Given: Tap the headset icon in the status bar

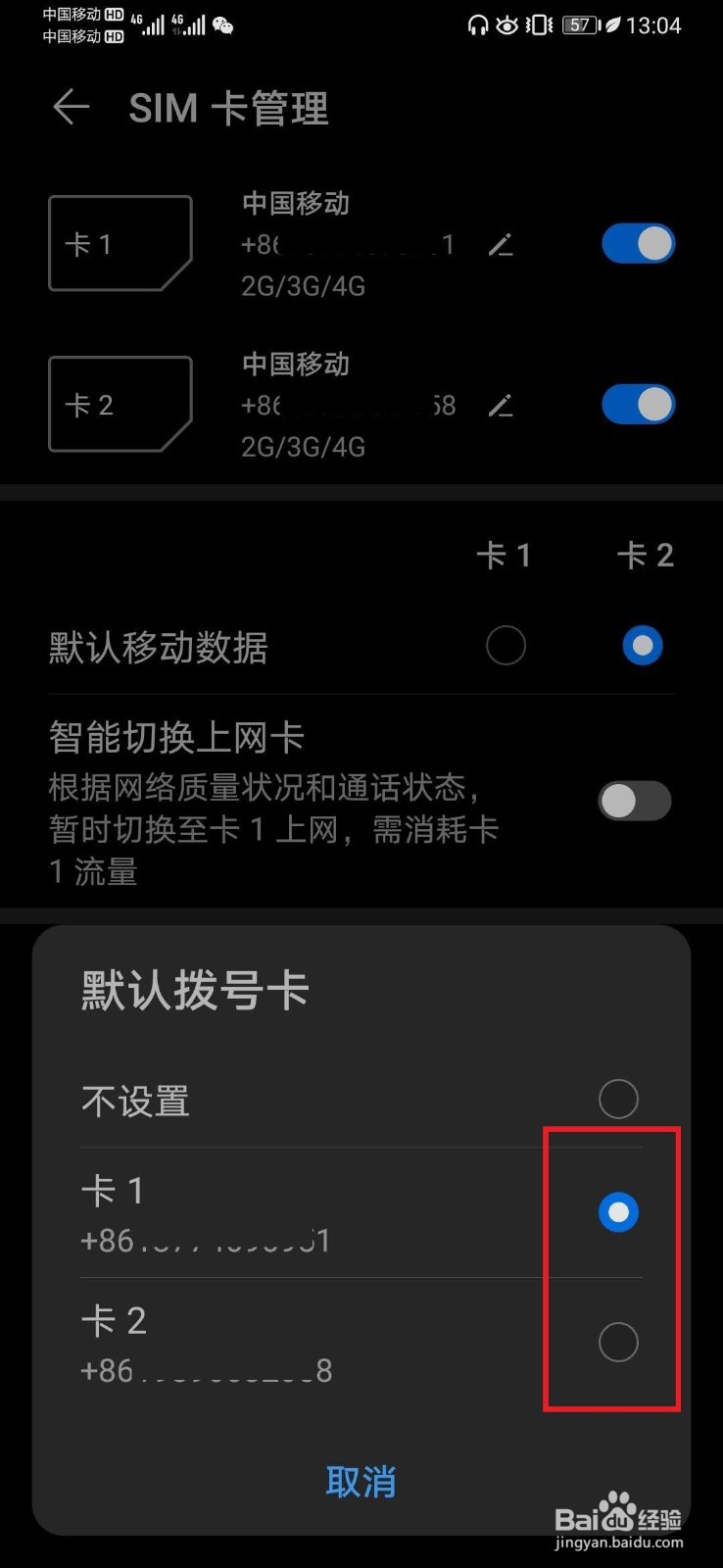Looking at the screenshot, I should 477,25.
